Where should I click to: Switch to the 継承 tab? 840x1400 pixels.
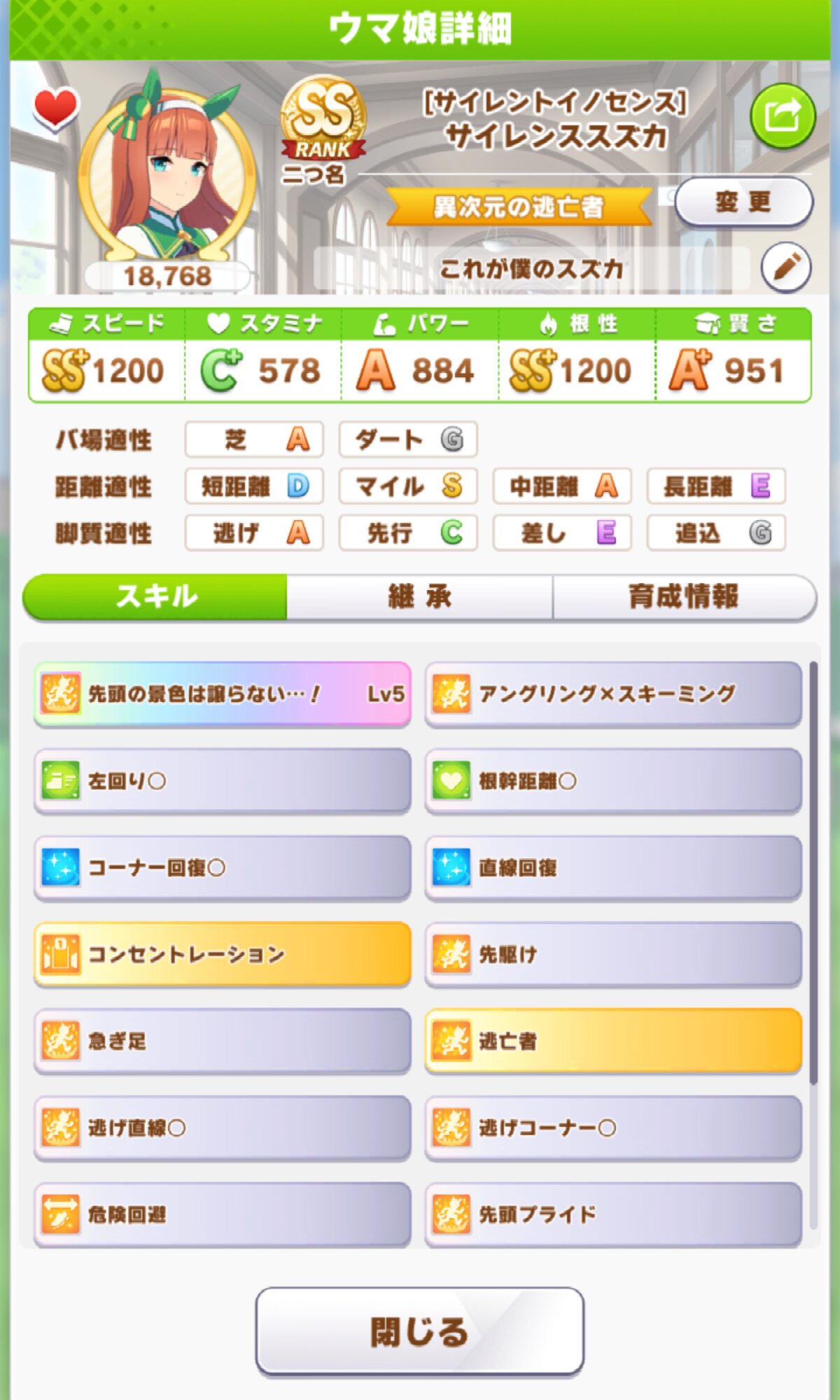pos(420,597)
